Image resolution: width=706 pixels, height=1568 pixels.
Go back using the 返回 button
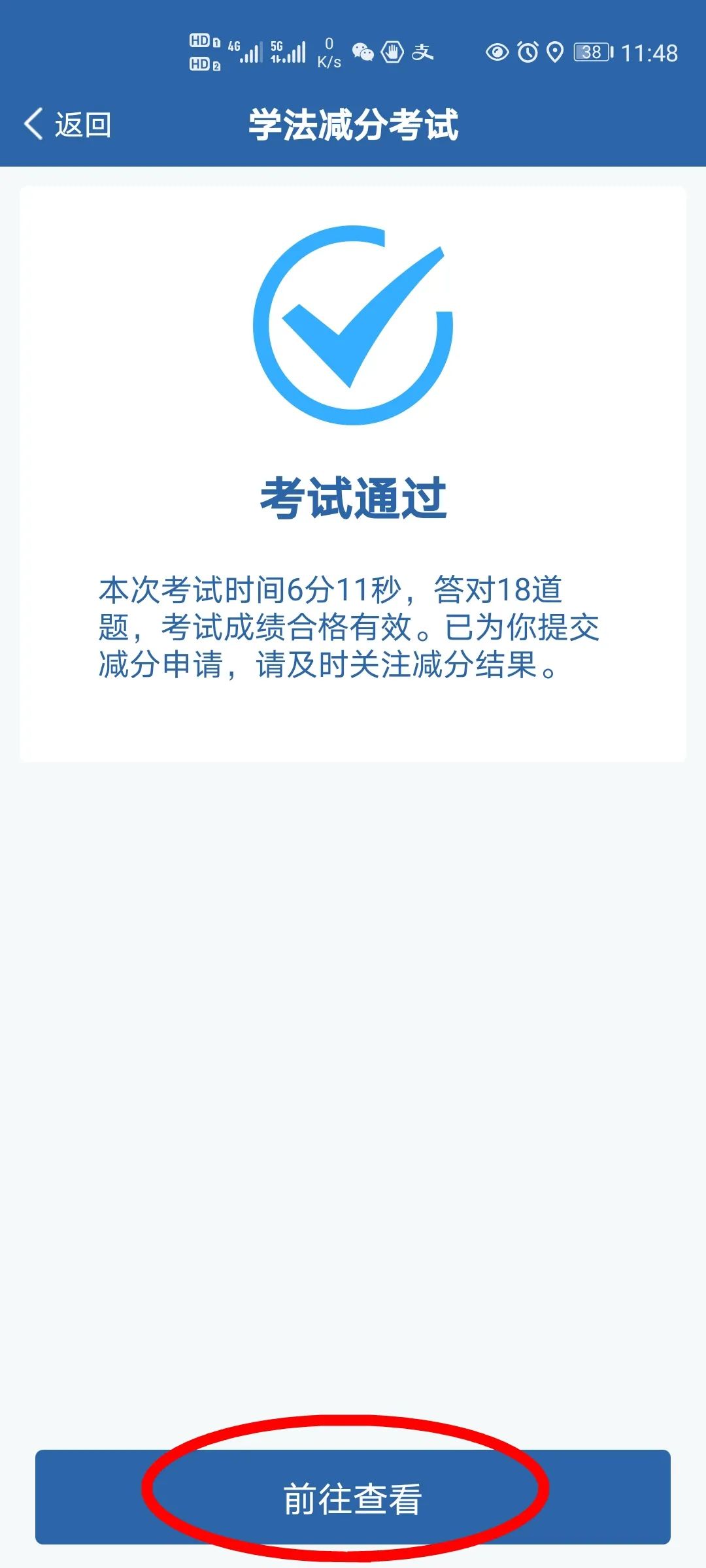(x=68, y=124)
